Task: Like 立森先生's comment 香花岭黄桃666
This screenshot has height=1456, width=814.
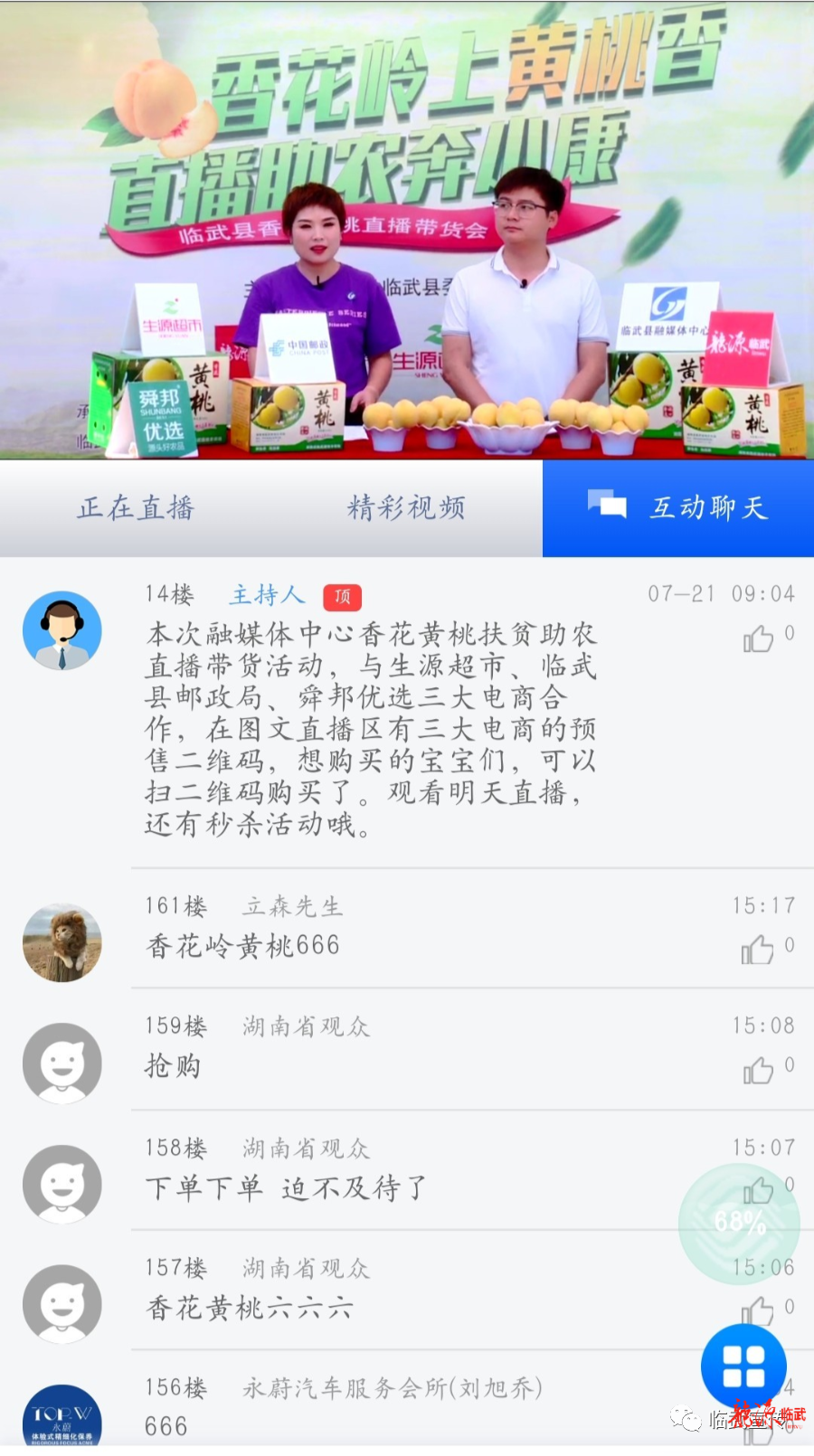Action: coord(758,950)
